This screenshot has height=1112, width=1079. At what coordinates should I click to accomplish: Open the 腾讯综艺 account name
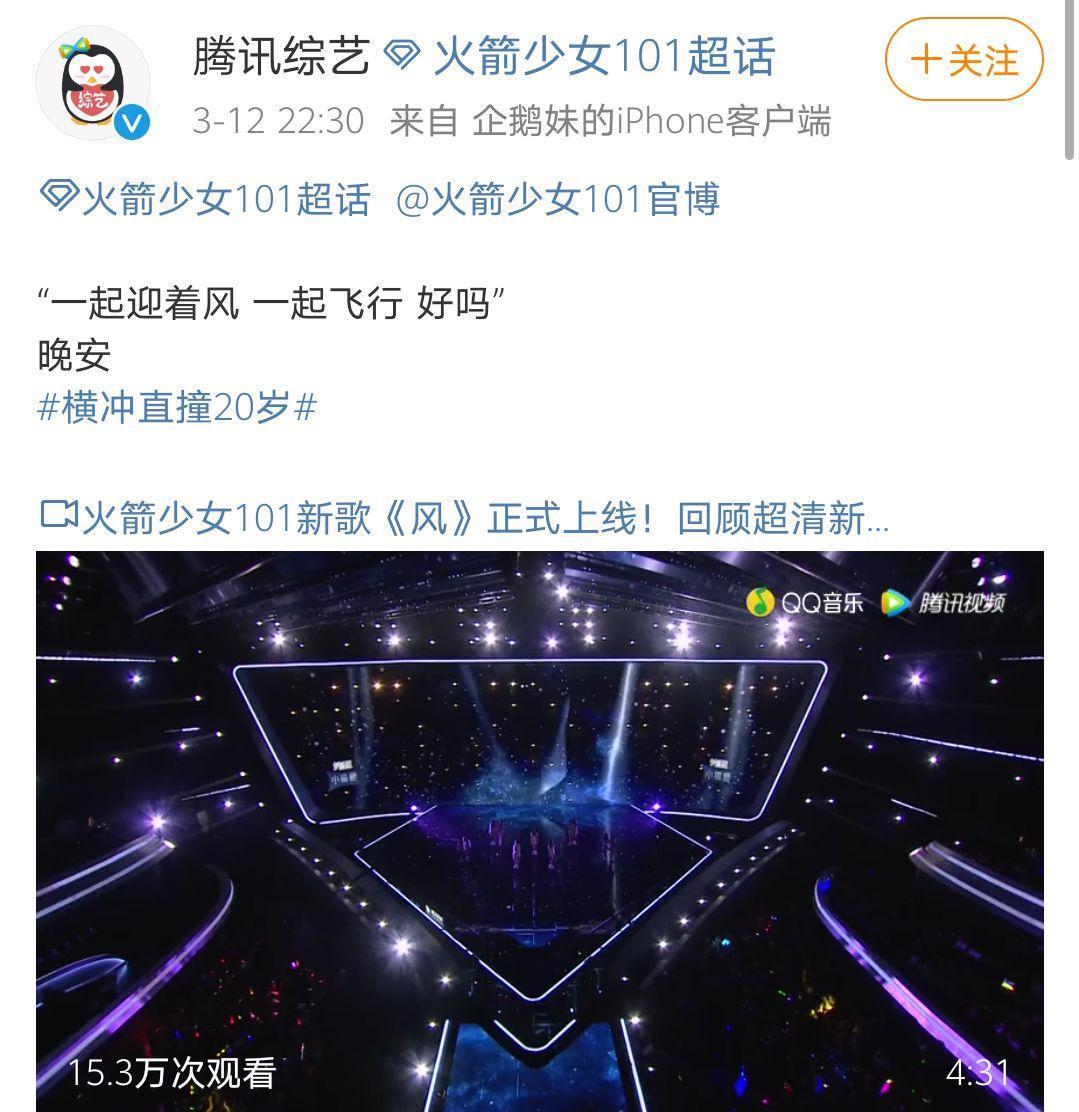(x=281, y=57)
